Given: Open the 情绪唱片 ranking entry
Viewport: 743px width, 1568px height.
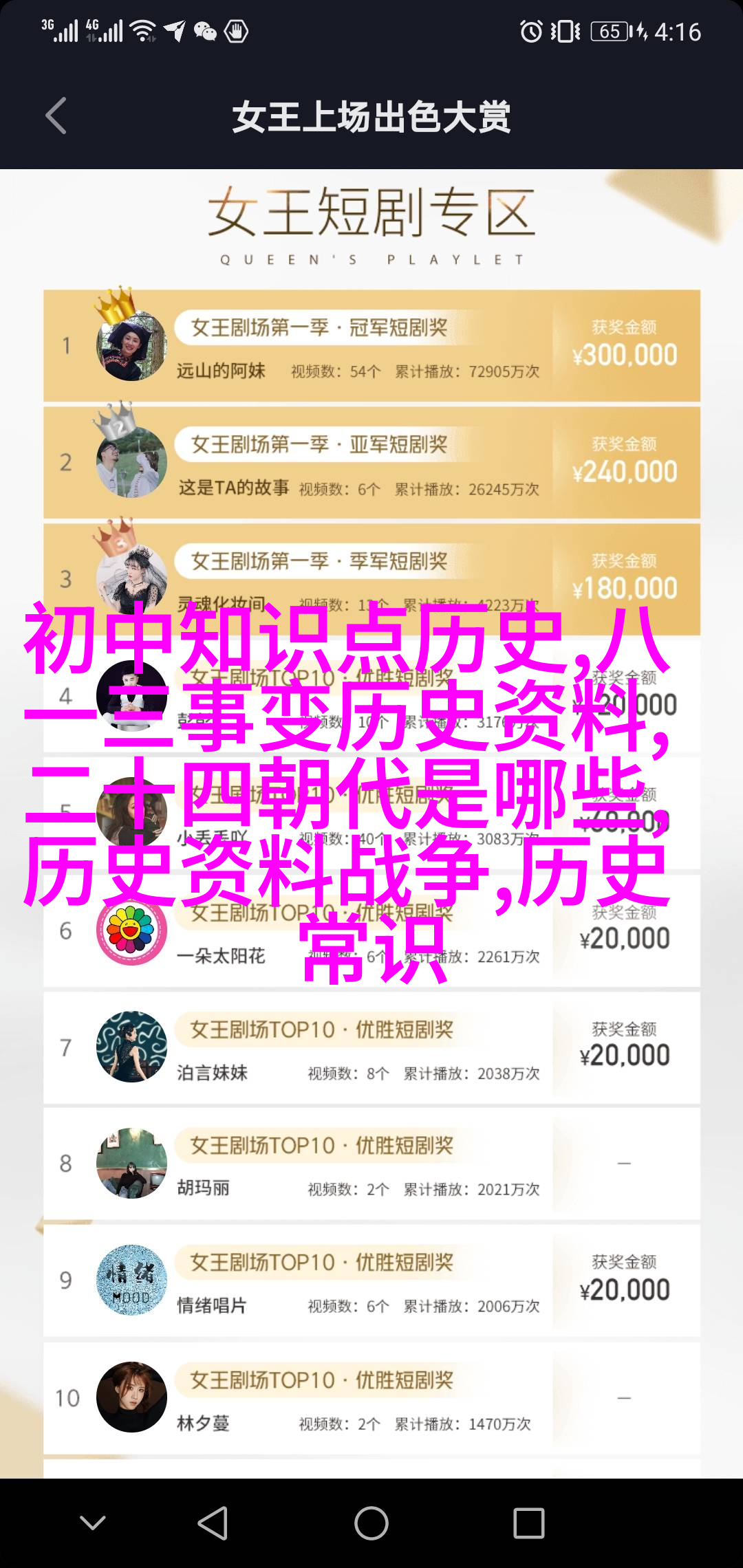Looking at the screenshot, I should tap(371, 1281).
